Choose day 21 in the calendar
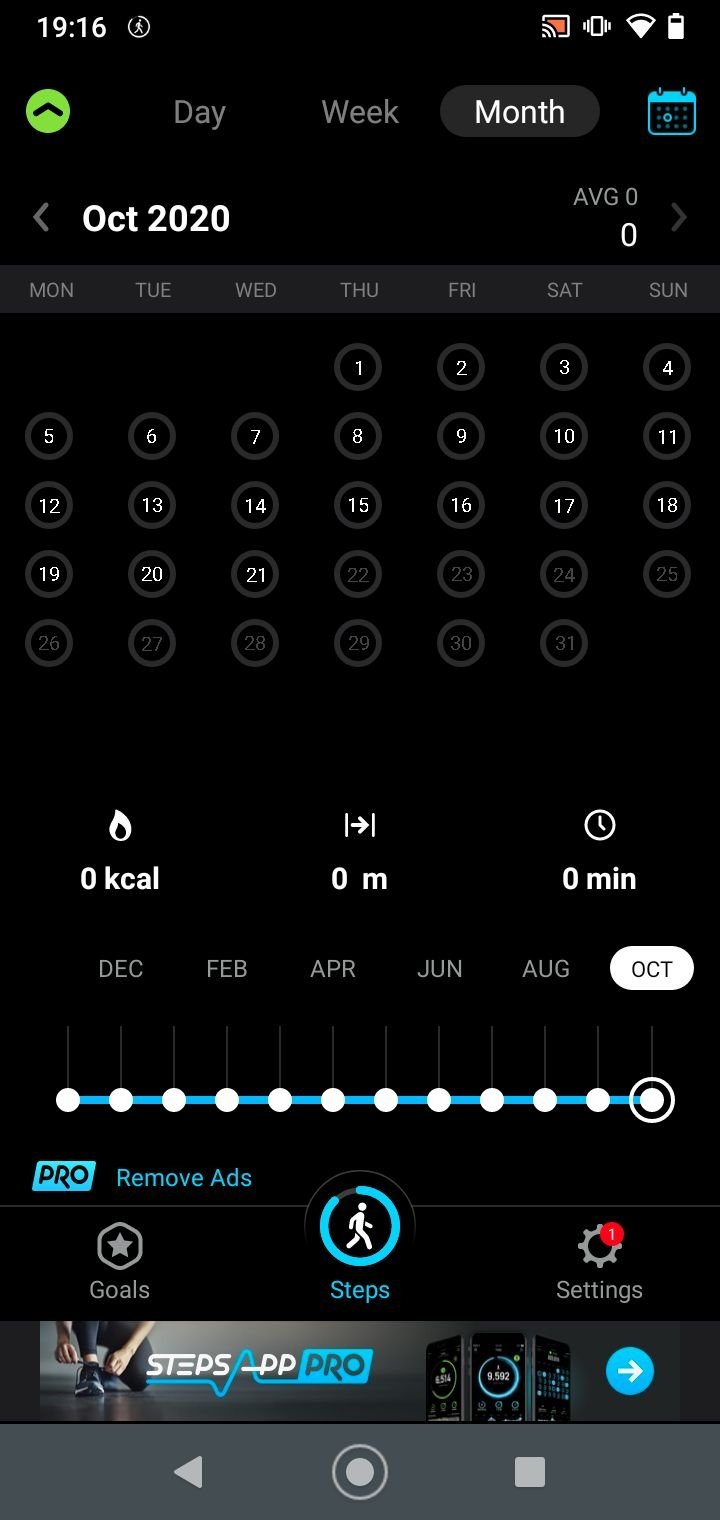This screenshot has width=720, height=1520. click(255, 574)
